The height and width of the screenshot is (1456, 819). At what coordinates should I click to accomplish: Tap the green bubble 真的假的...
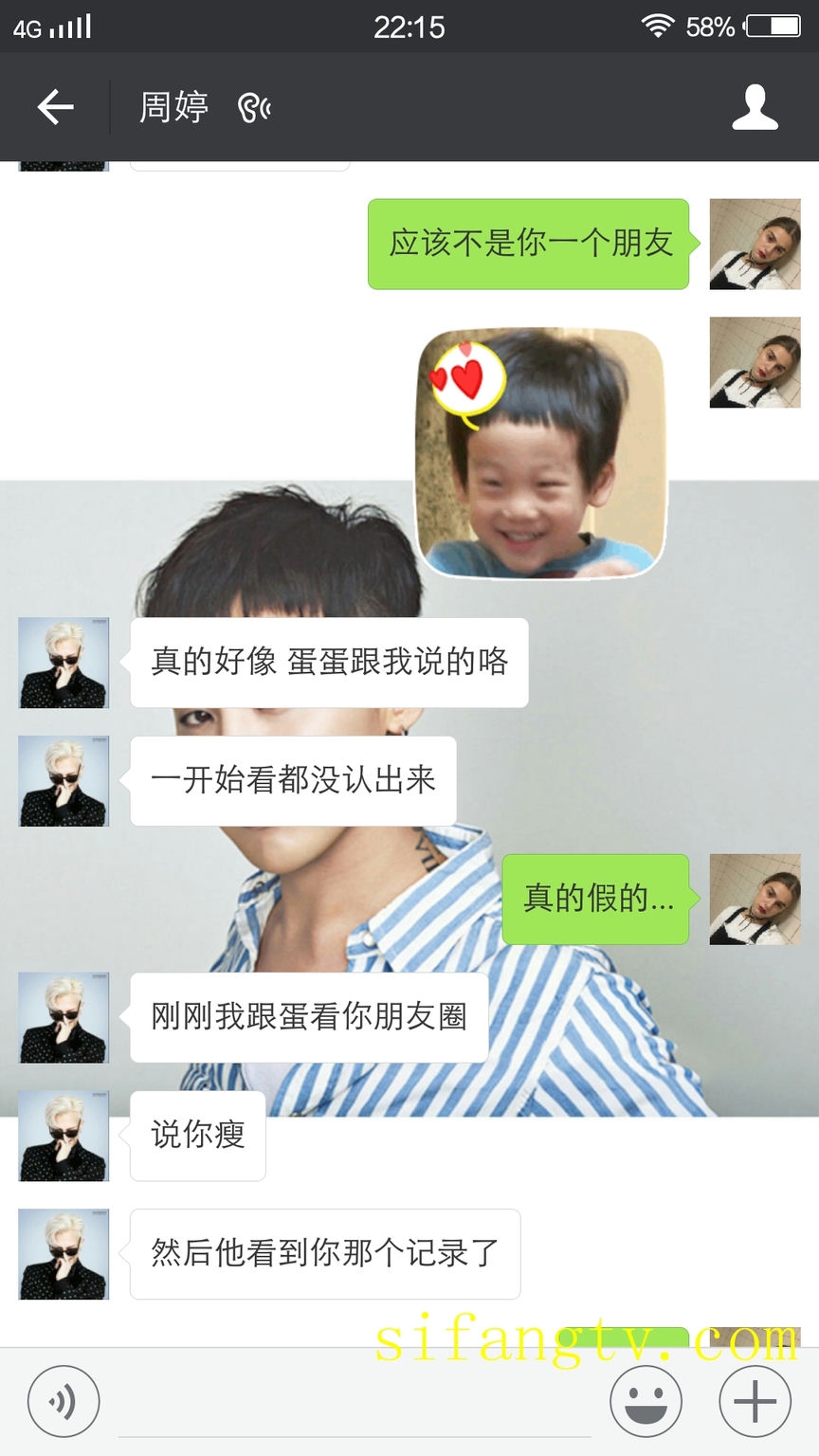595,899
